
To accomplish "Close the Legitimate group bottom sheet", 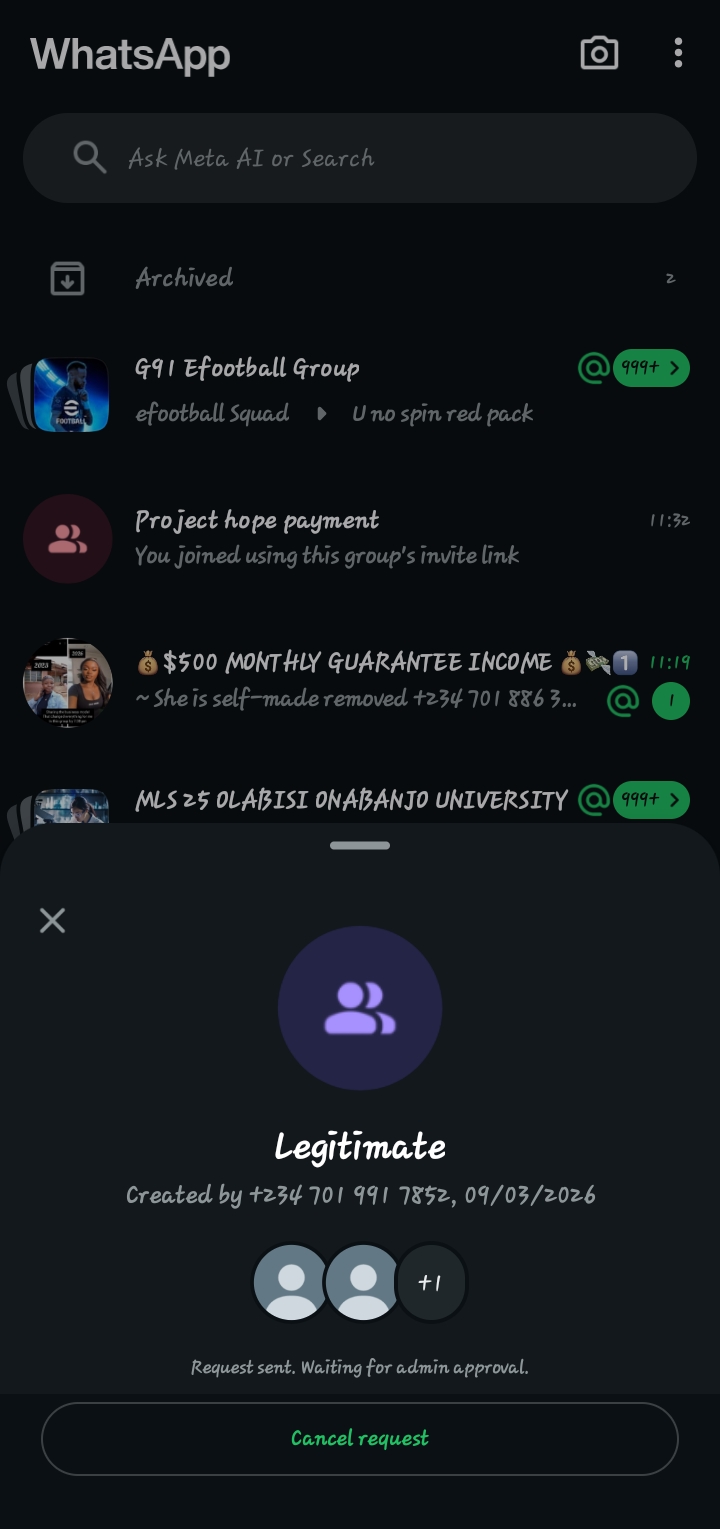I will point(52,920).
